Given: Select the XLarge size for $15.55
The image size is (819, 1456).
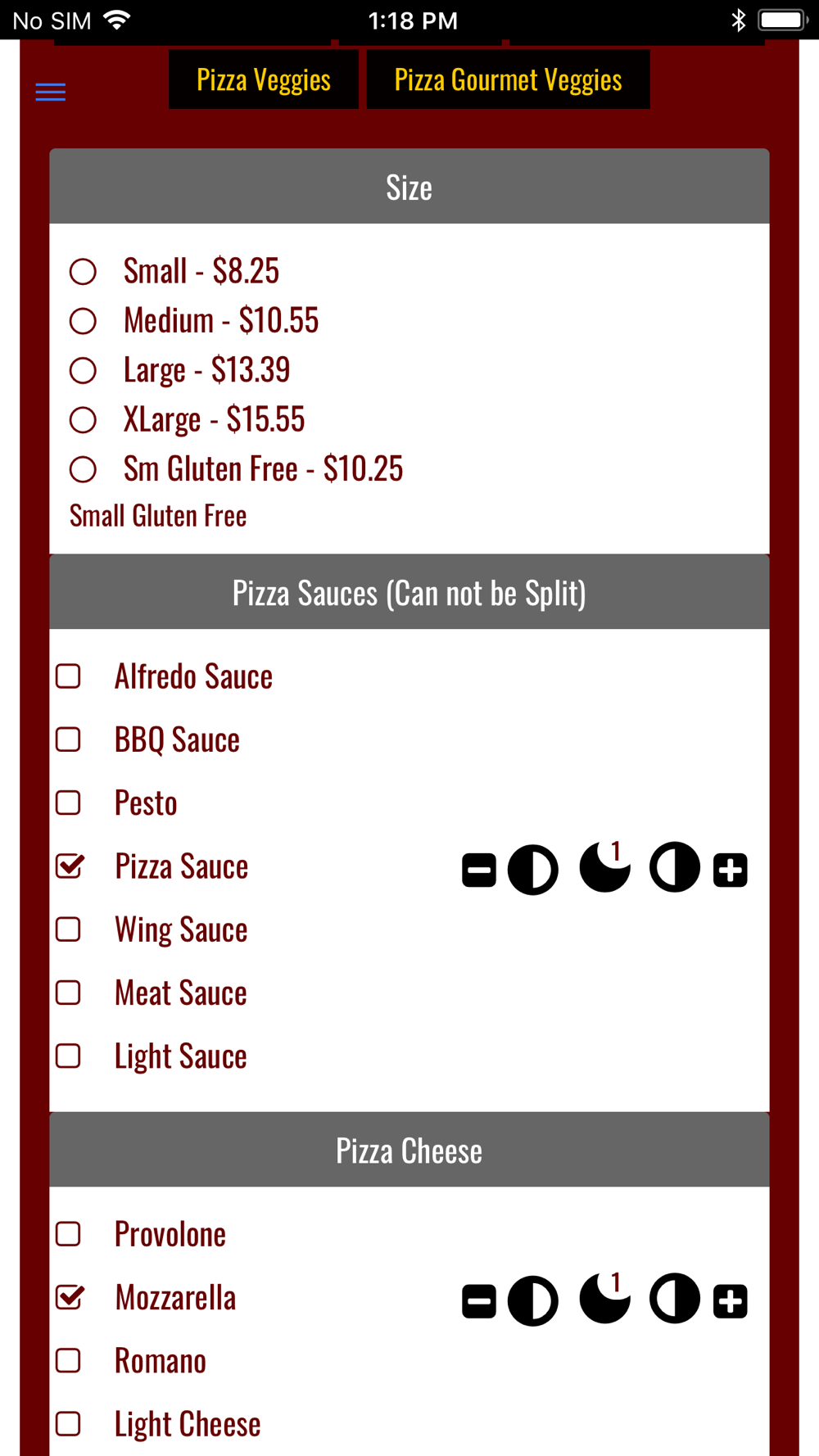Looking at the screenshot, I should pos(83,419).
